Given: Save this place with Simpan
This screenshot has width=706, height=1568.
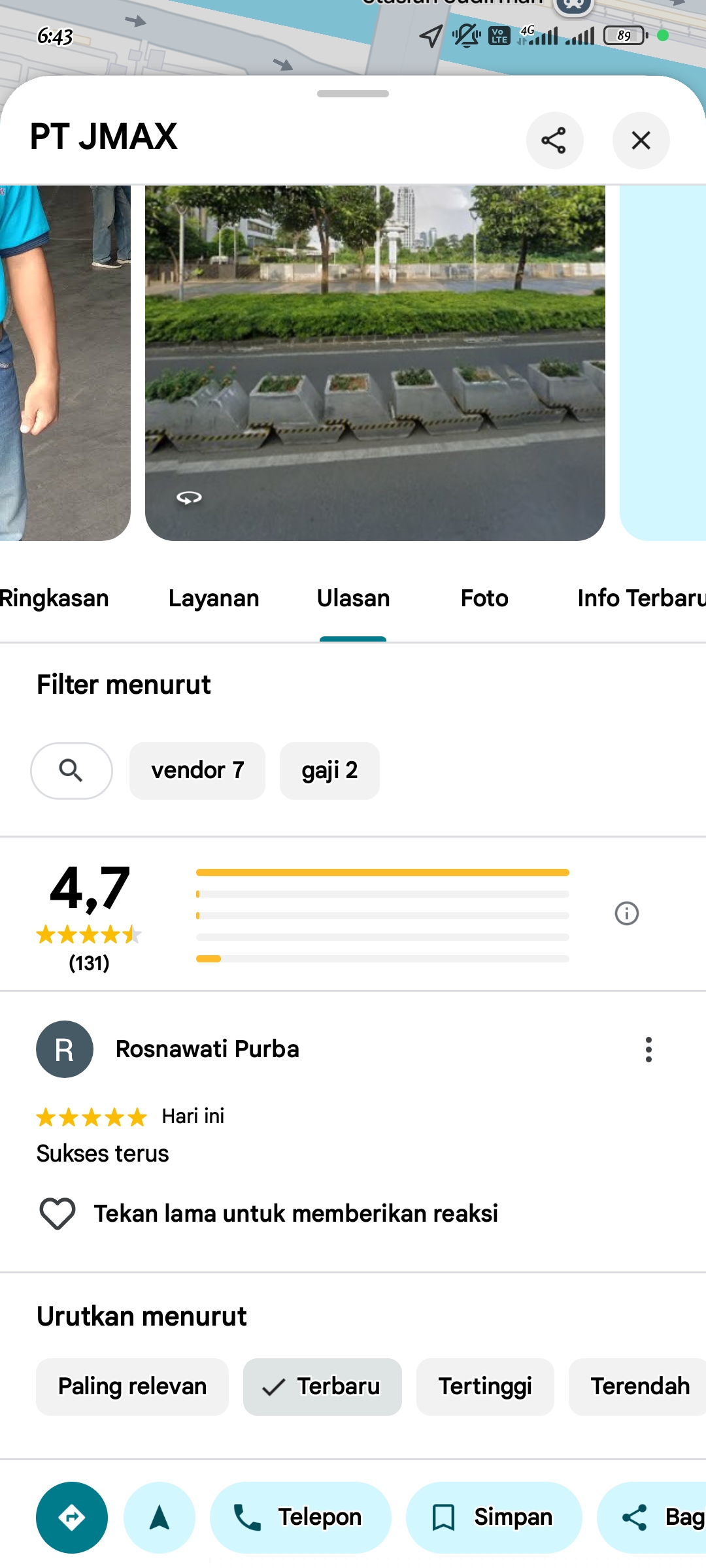Looking at the screenshot, I should click(x=494, y=1517).
